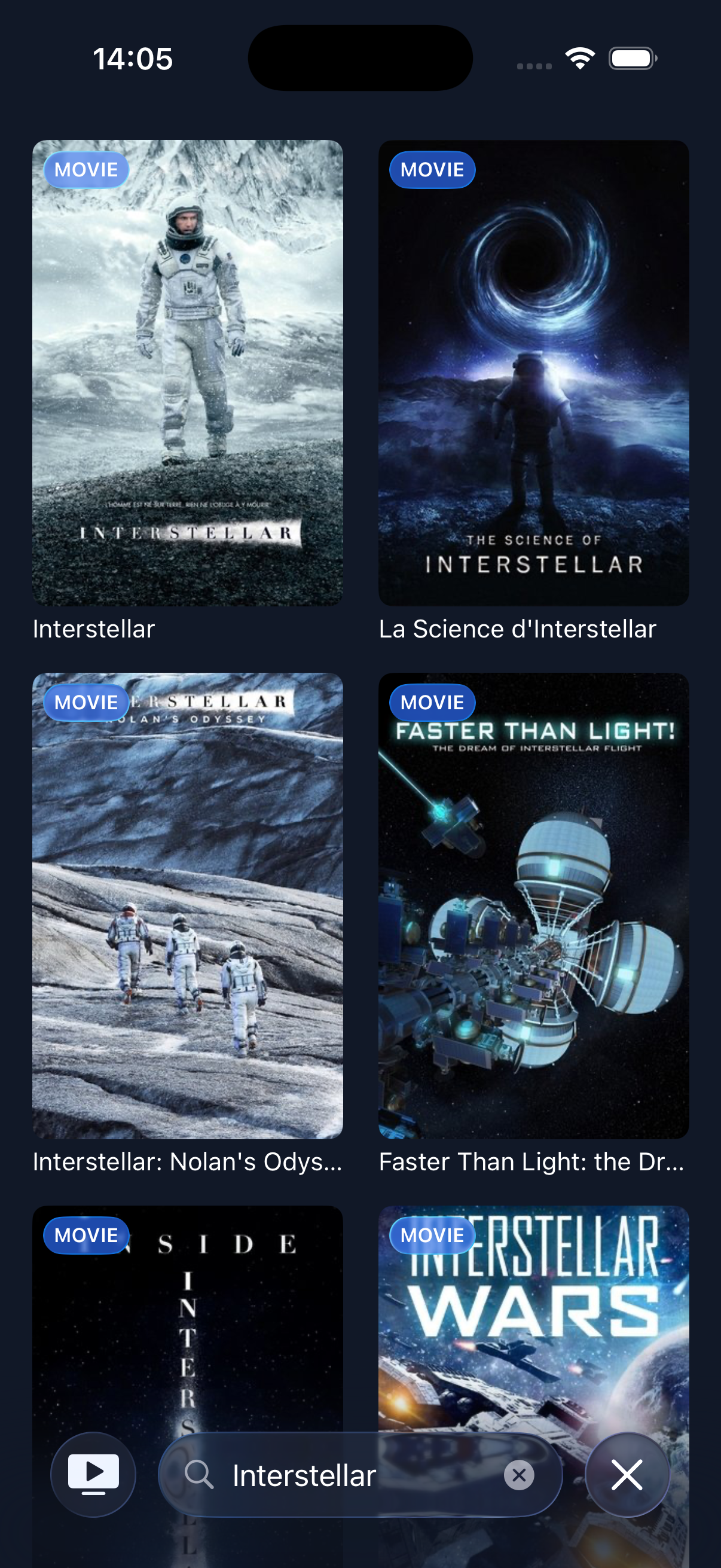This screenshot has height=1568, width=721.
Task: Open Interstellar: Nolan's Odyssey card
Action: [187, 905]
